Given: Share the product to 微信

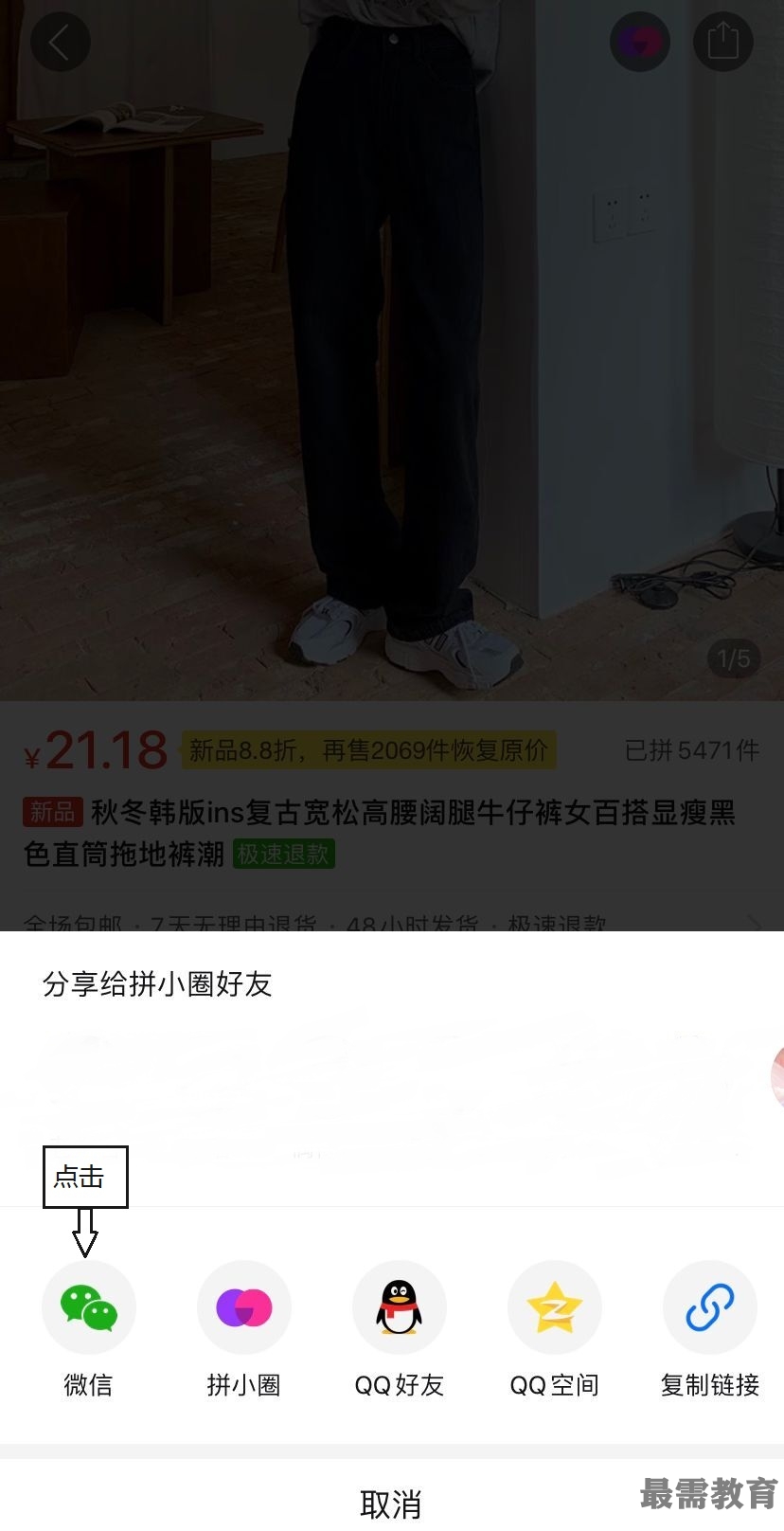Looking at the screenshot, I should click(88, 1307).
